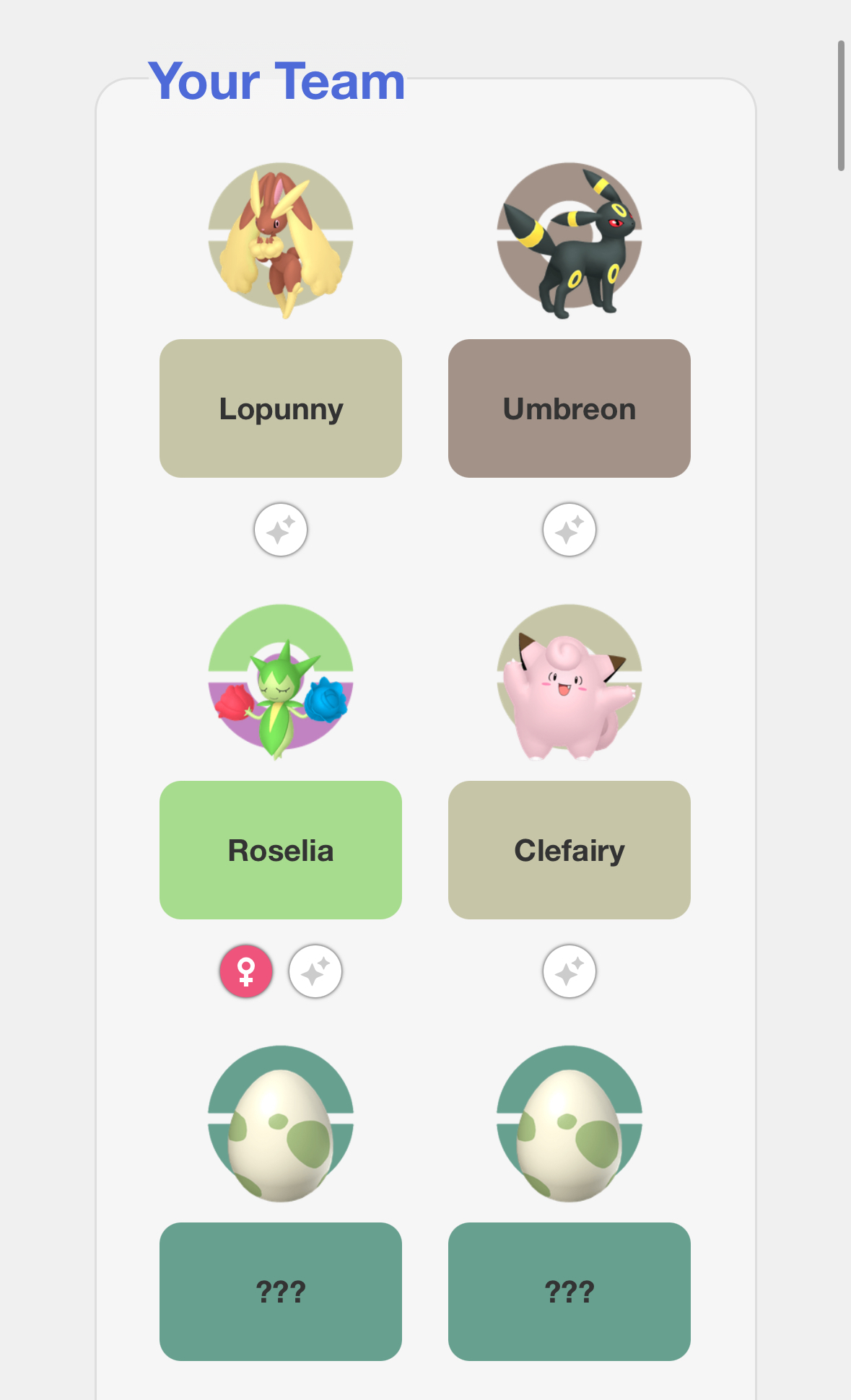The image size is (851, 1400).
Task: Select the Lopunny name button
Action: click(280, 408)
